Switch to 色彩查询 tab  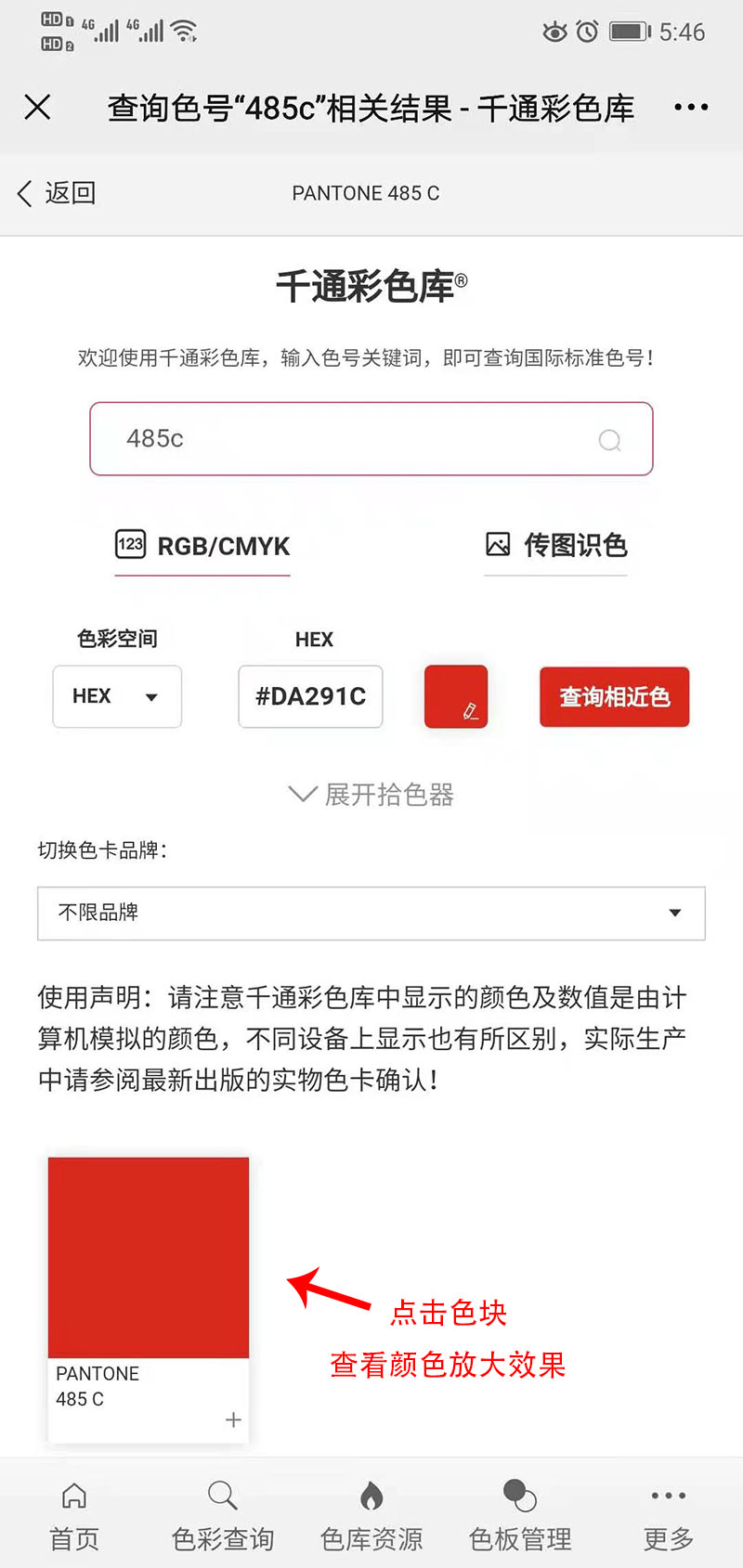tap(223, 1515)
